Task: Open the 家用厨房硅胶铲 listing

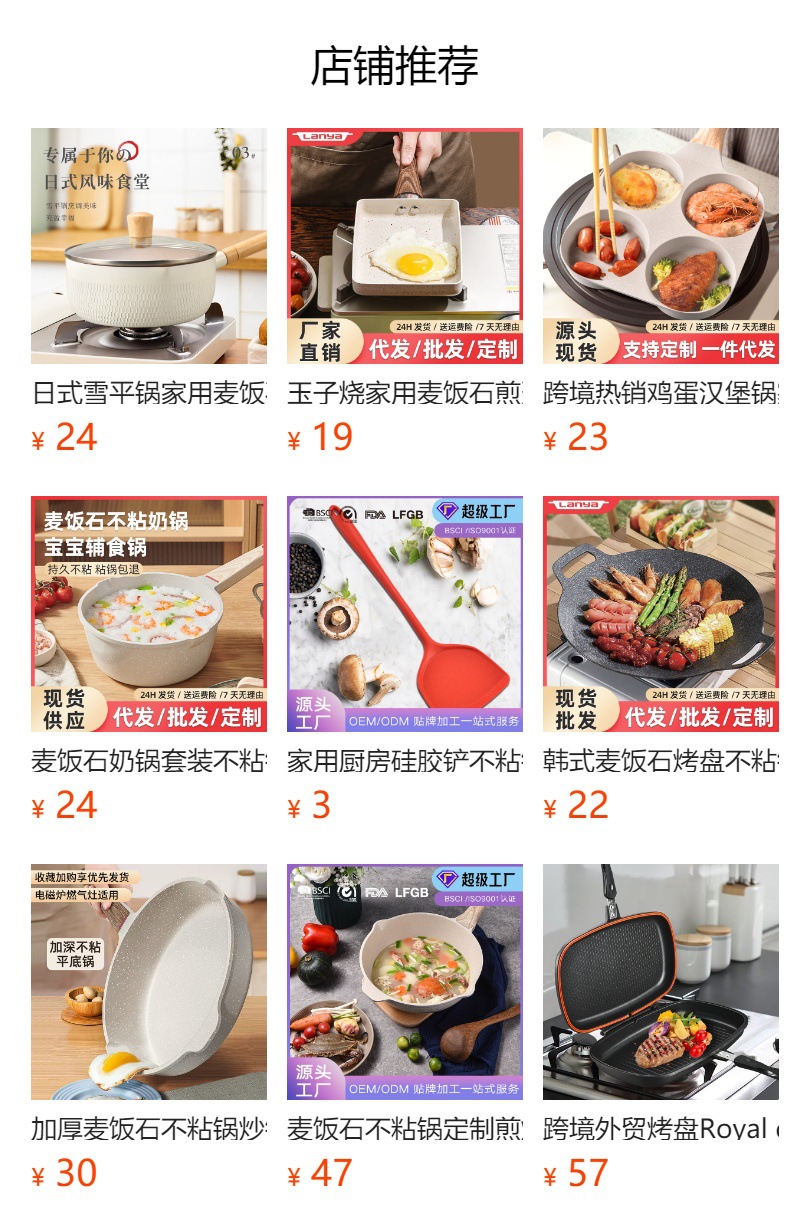Action: pos(405,614)
